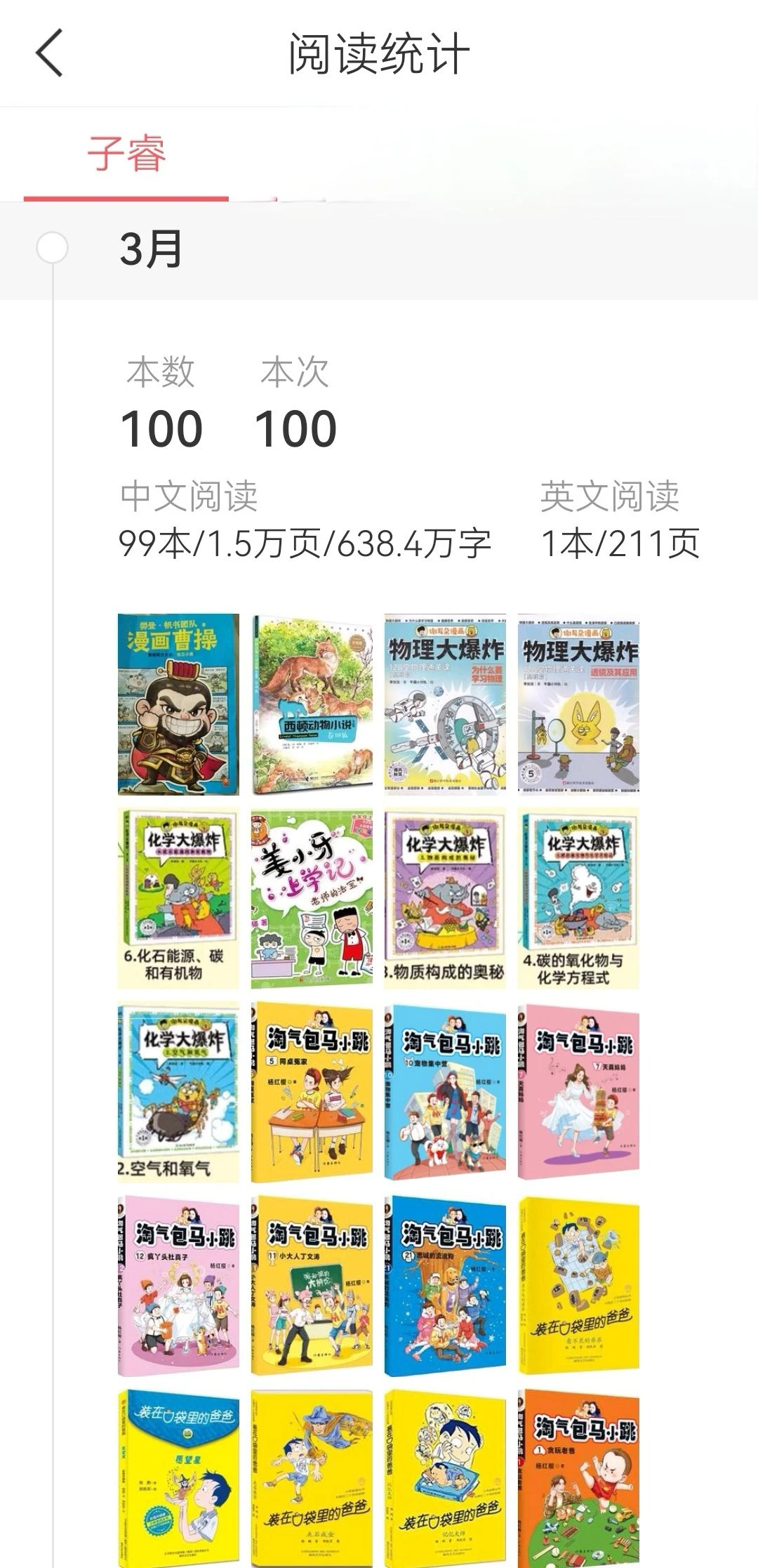758x1568 pixels.
Task: Open 装在口袋里的爸爸 记忆大师
Action: click(445, 1478)
